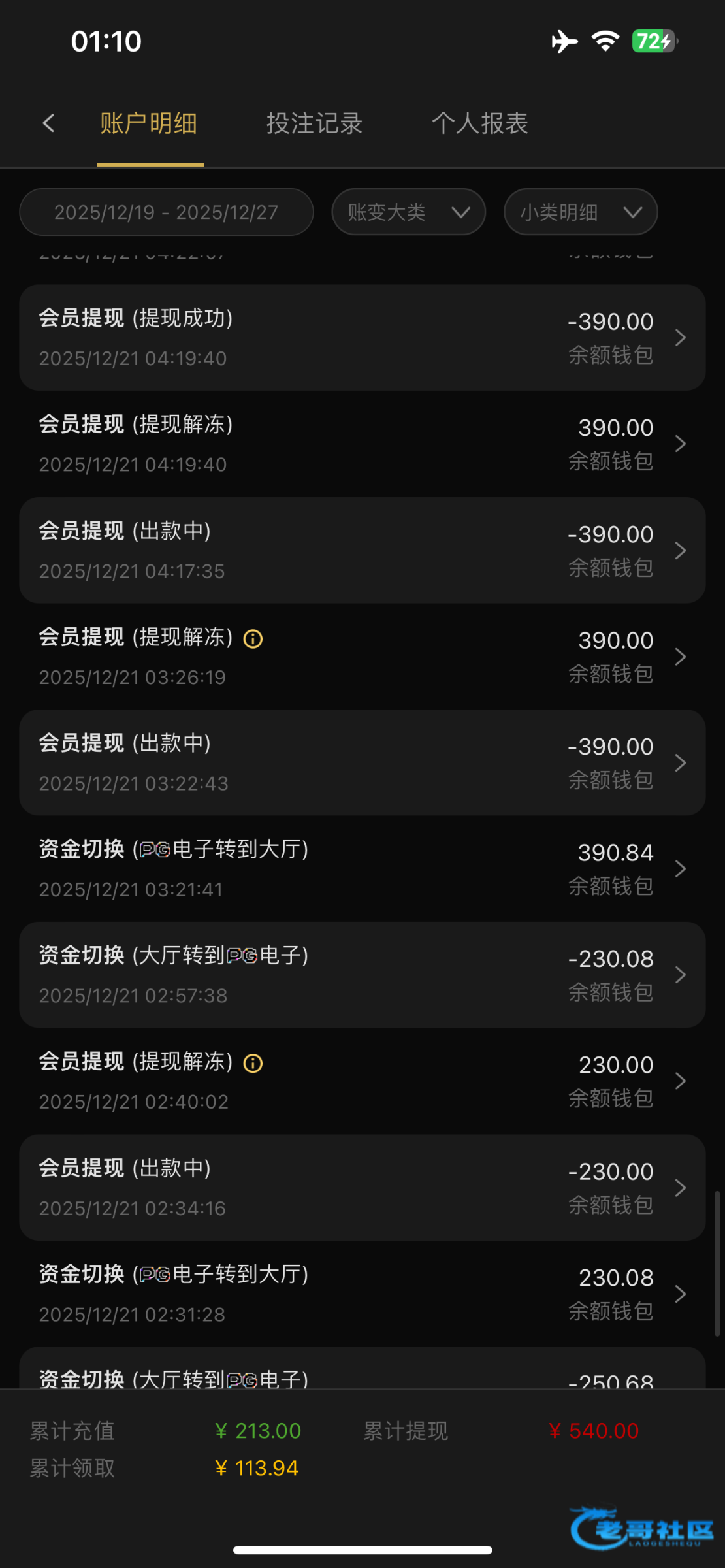Switch to the 投注记录 tab
Viewport: 725px width, 1568px height.
click(x=314, y=123)
